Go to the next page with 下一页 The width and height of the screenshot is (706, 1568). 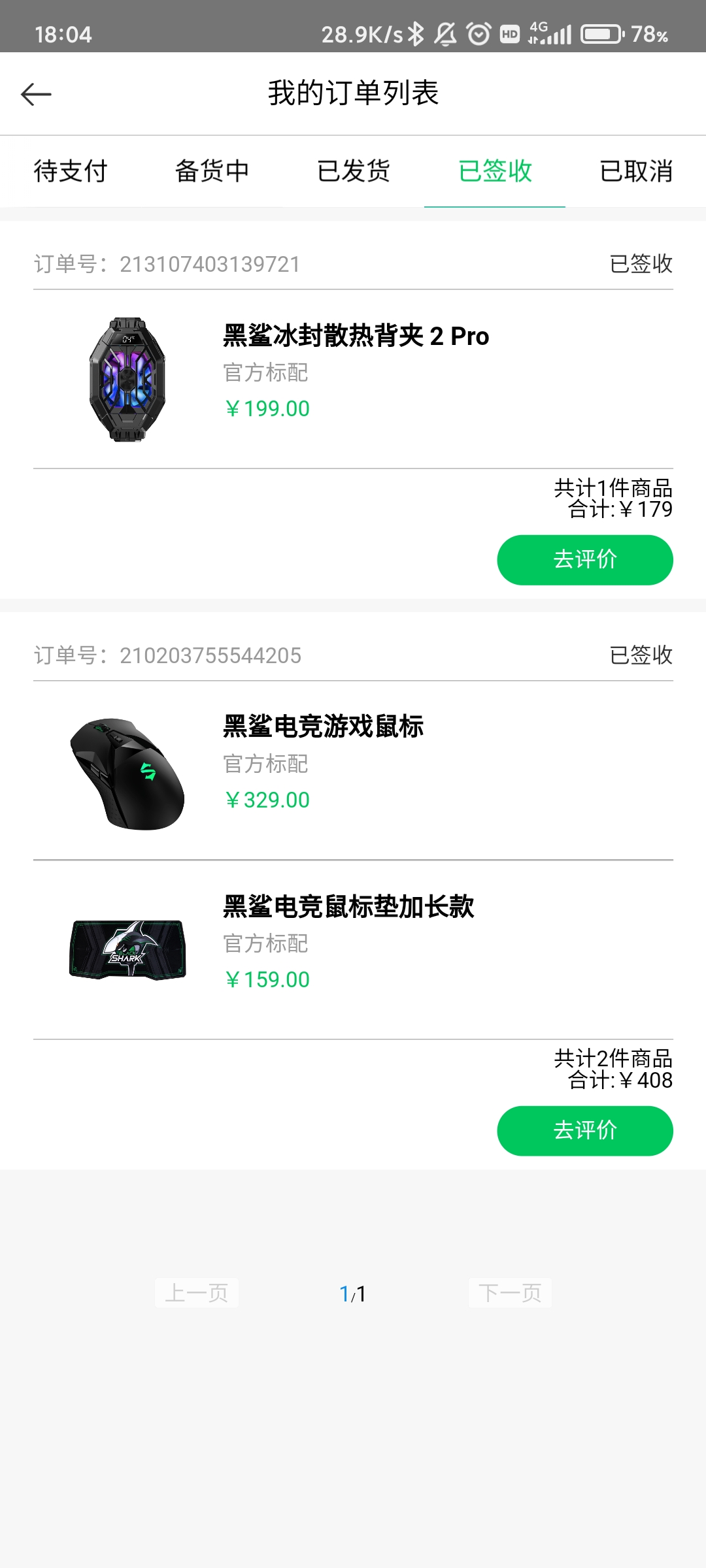[510, 1293]
